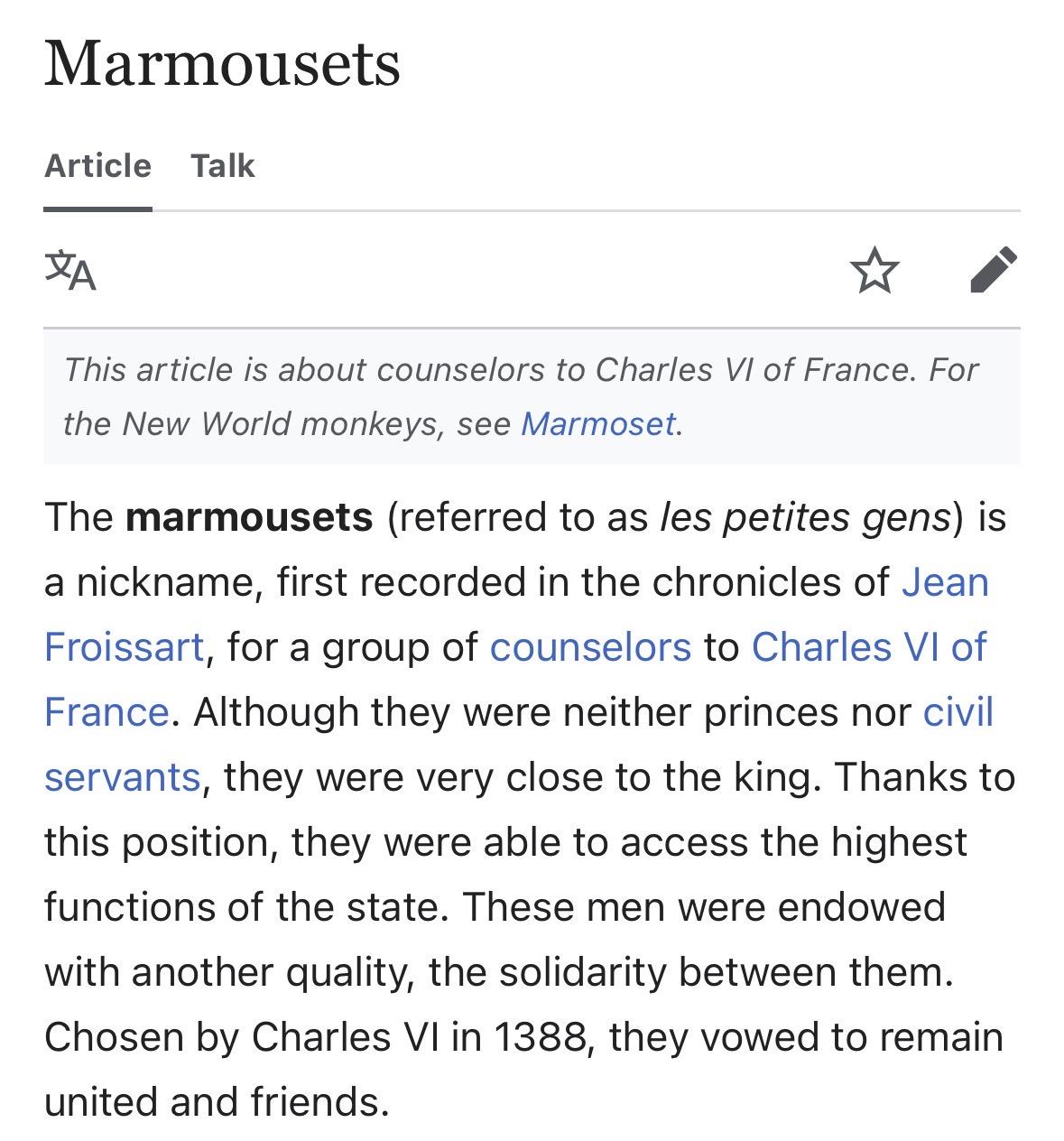Select the Article tab
The height and width of the screenshot is (1141, 1064).
point(97,166)
